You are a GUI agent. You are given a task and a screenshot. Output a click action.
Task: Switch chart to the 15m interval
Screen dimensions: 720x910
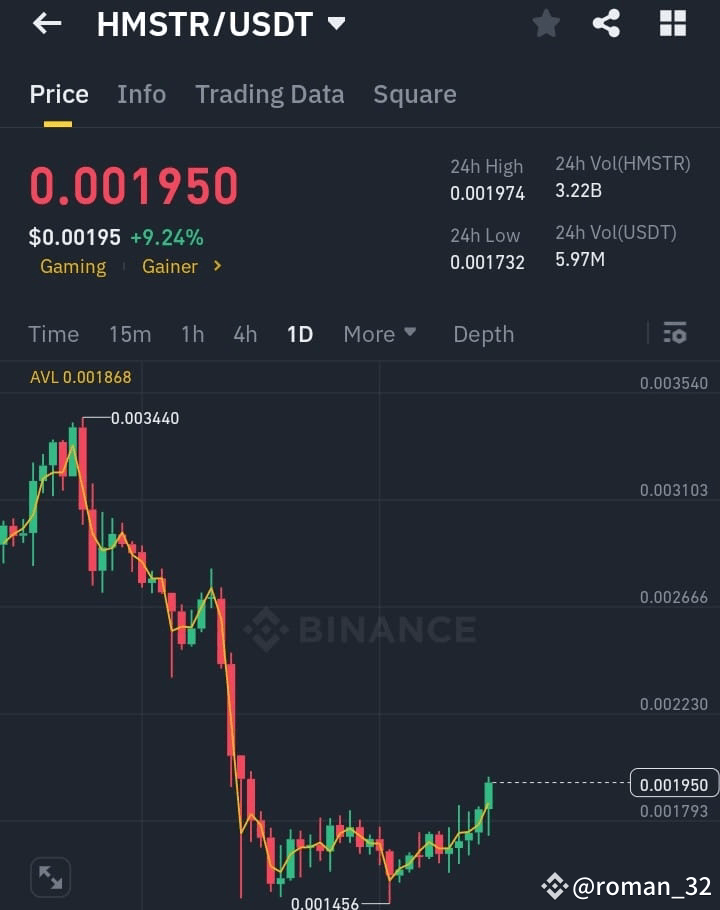[130, 334]
